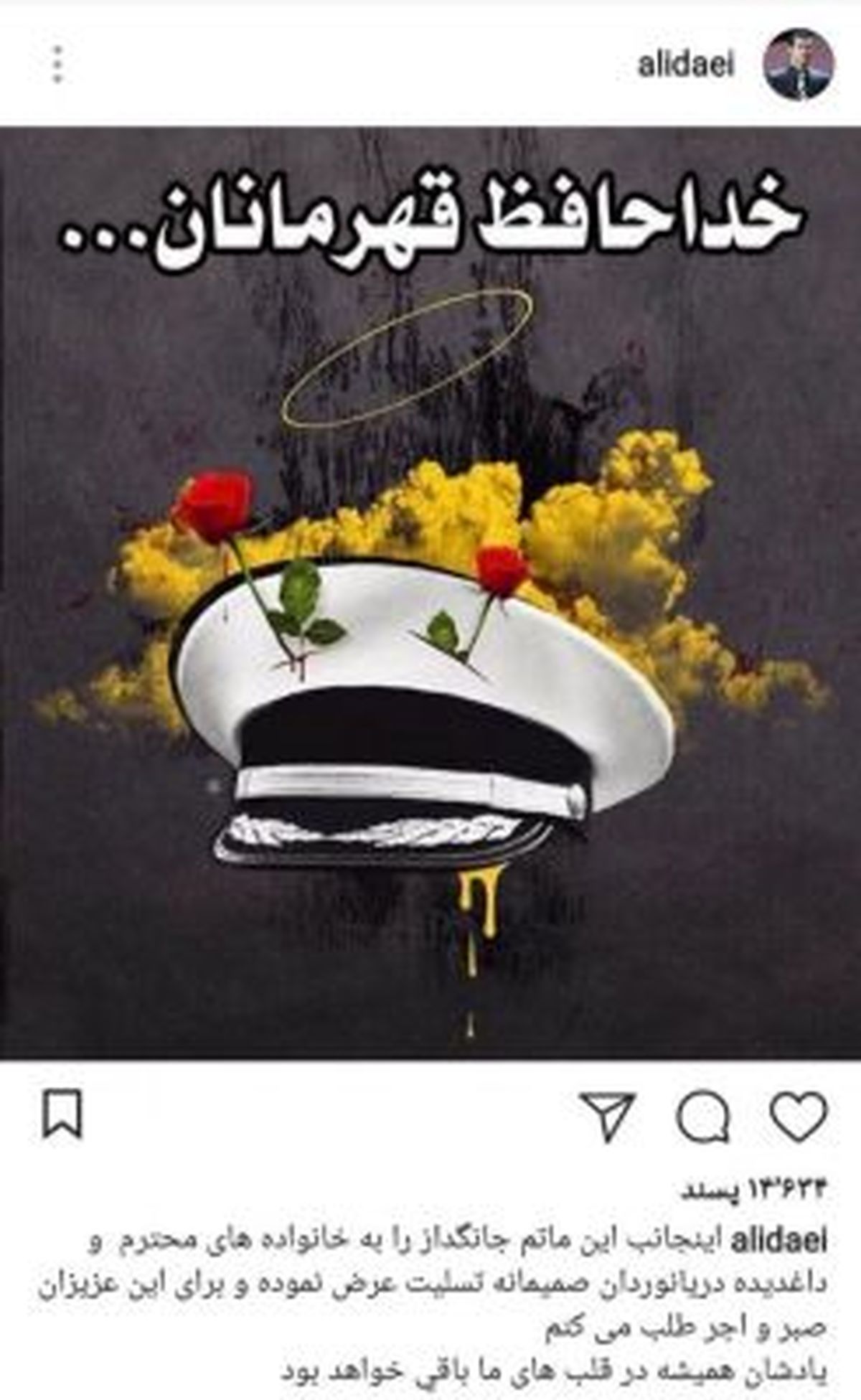Viewport: 861px width, 1400px height.
Task: Share post with the paper plane icon
Action: point(607,1117)
